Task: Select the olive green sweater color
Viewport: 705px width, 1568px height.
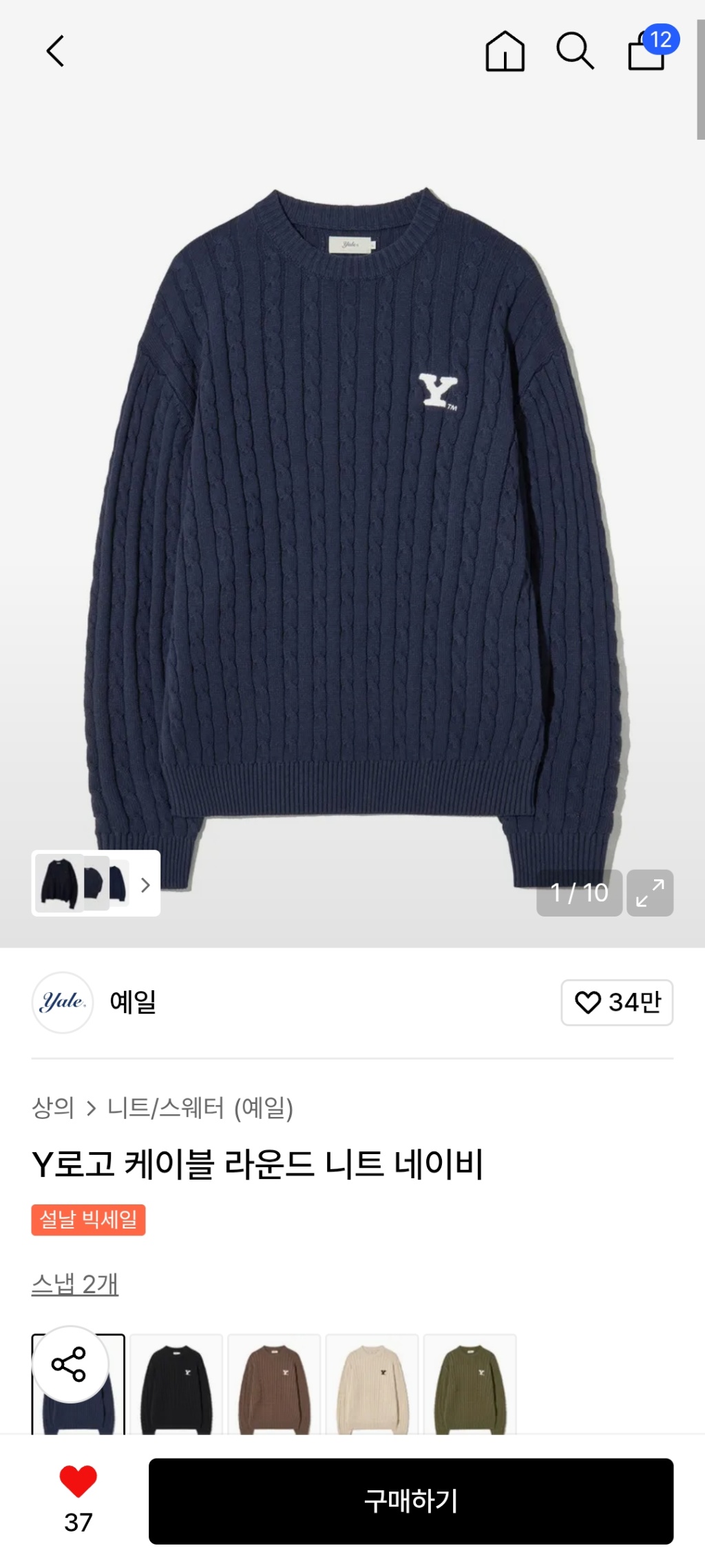Action: 470,1384
